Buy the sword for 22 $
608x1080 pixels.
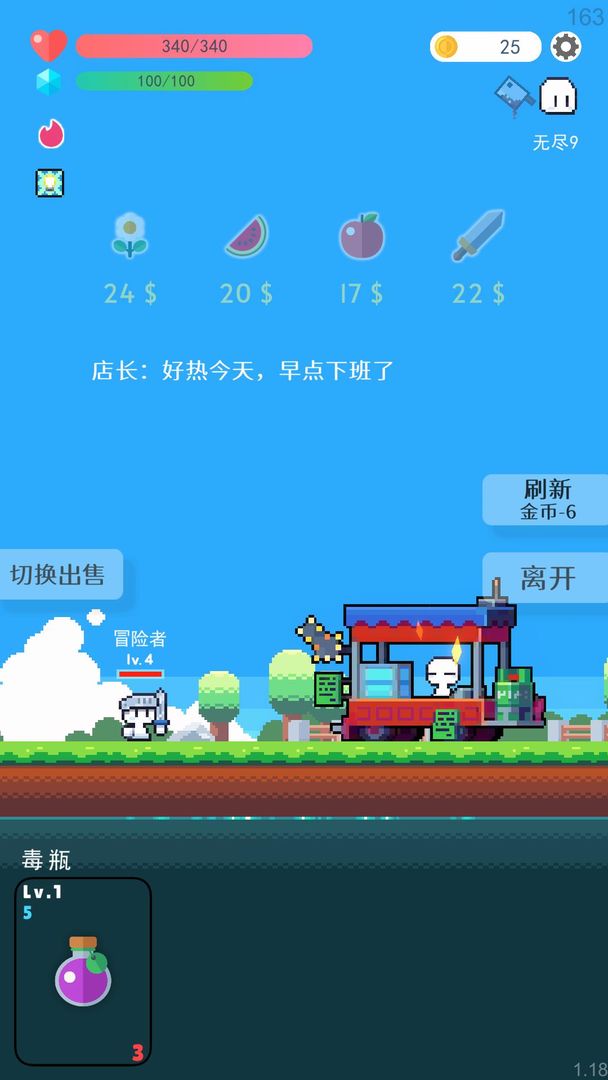click(x=478, y=237)
